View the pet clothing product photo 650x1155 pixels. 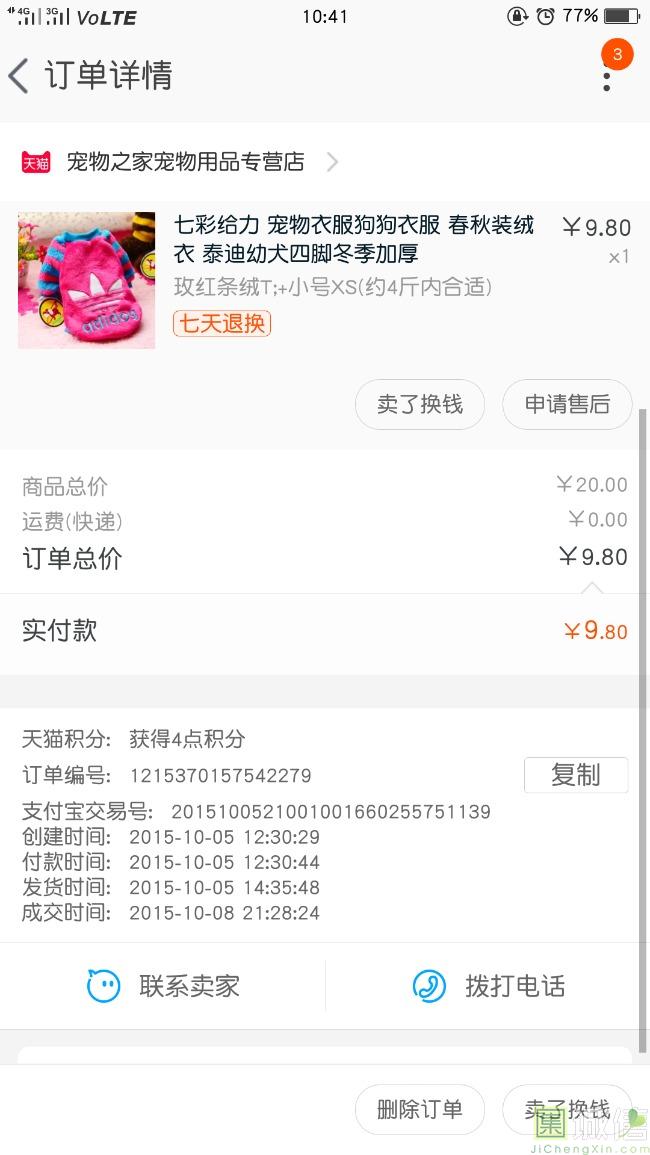[x=87, y=280]
